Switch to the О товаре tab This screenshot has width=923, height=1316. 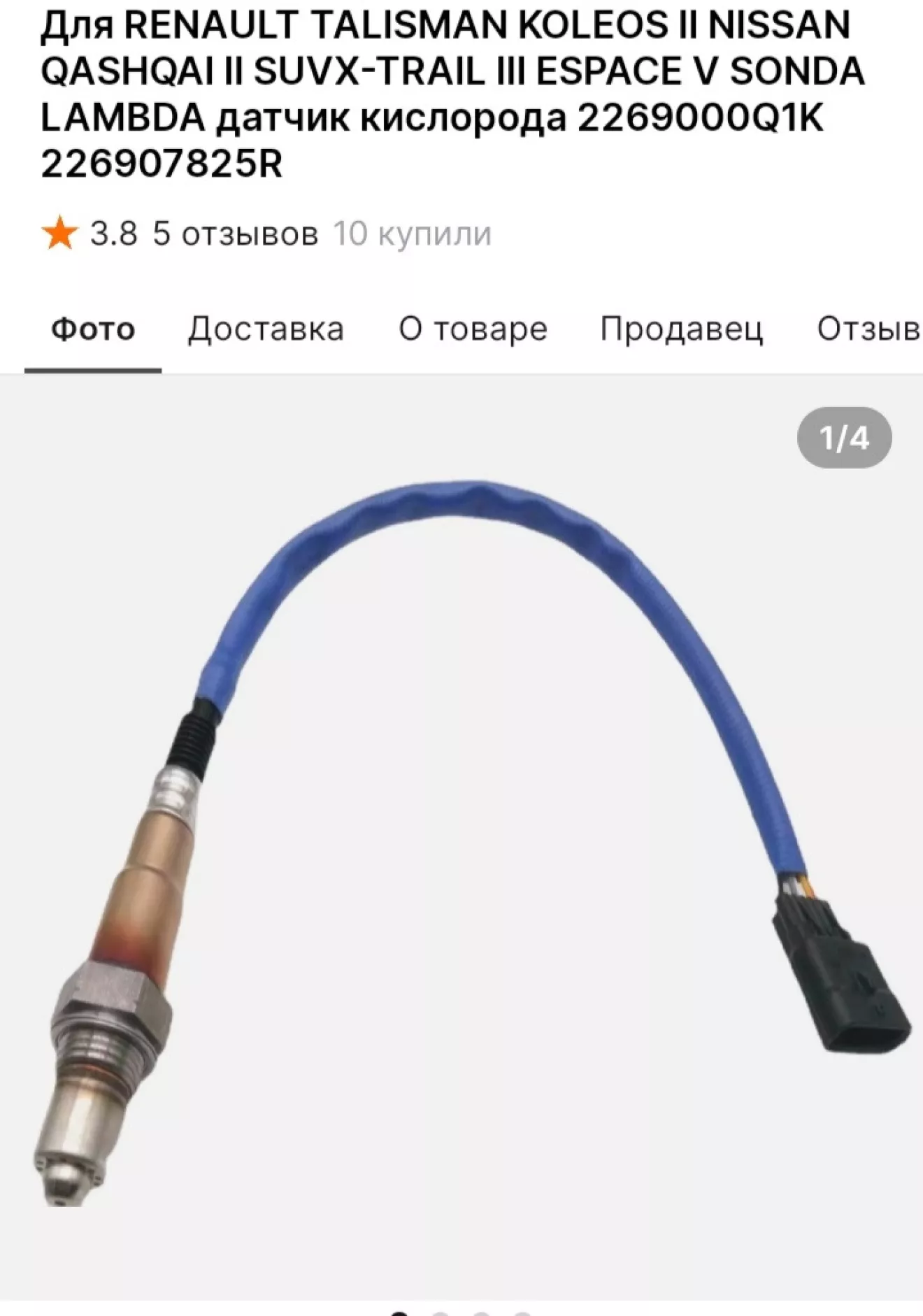tap(473, 329)
